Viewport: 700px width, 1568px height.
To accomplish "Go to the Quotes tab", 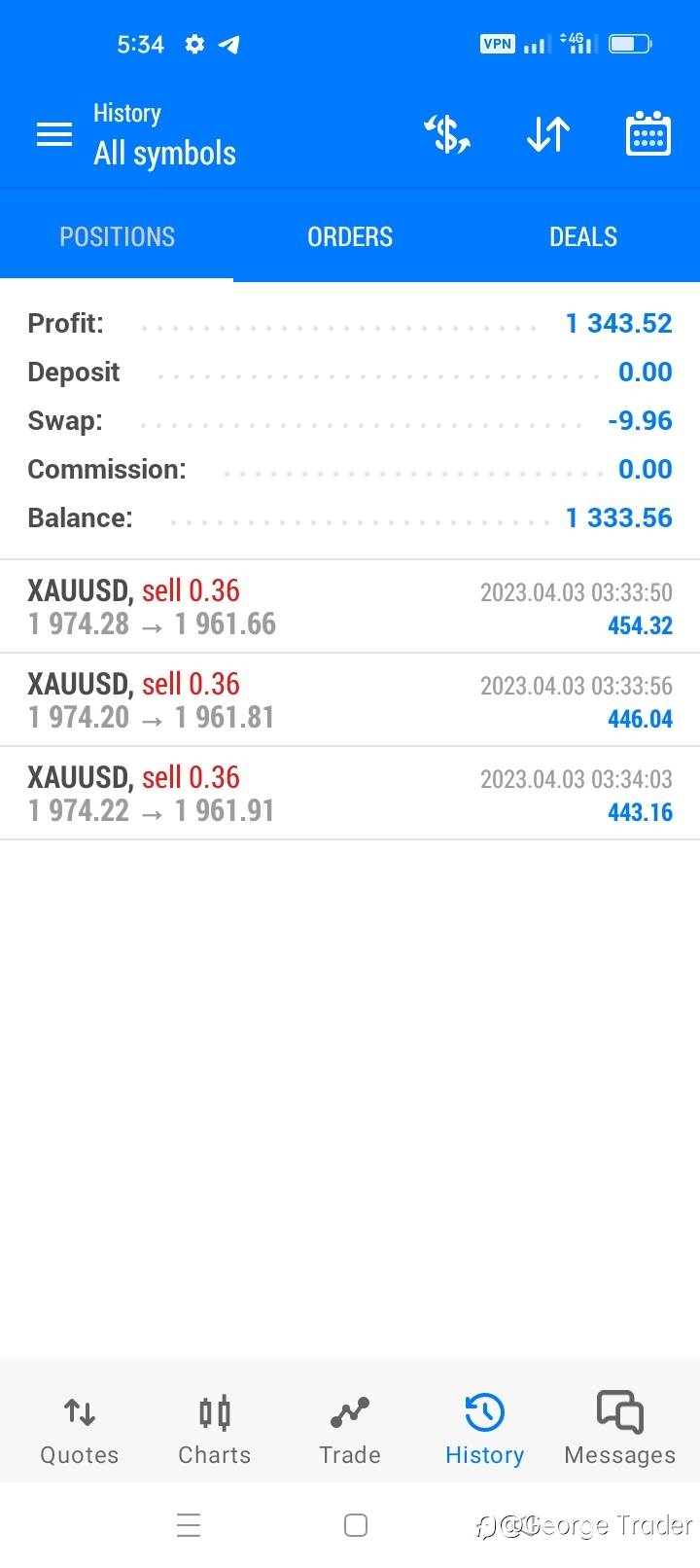I will point(80,1428).
